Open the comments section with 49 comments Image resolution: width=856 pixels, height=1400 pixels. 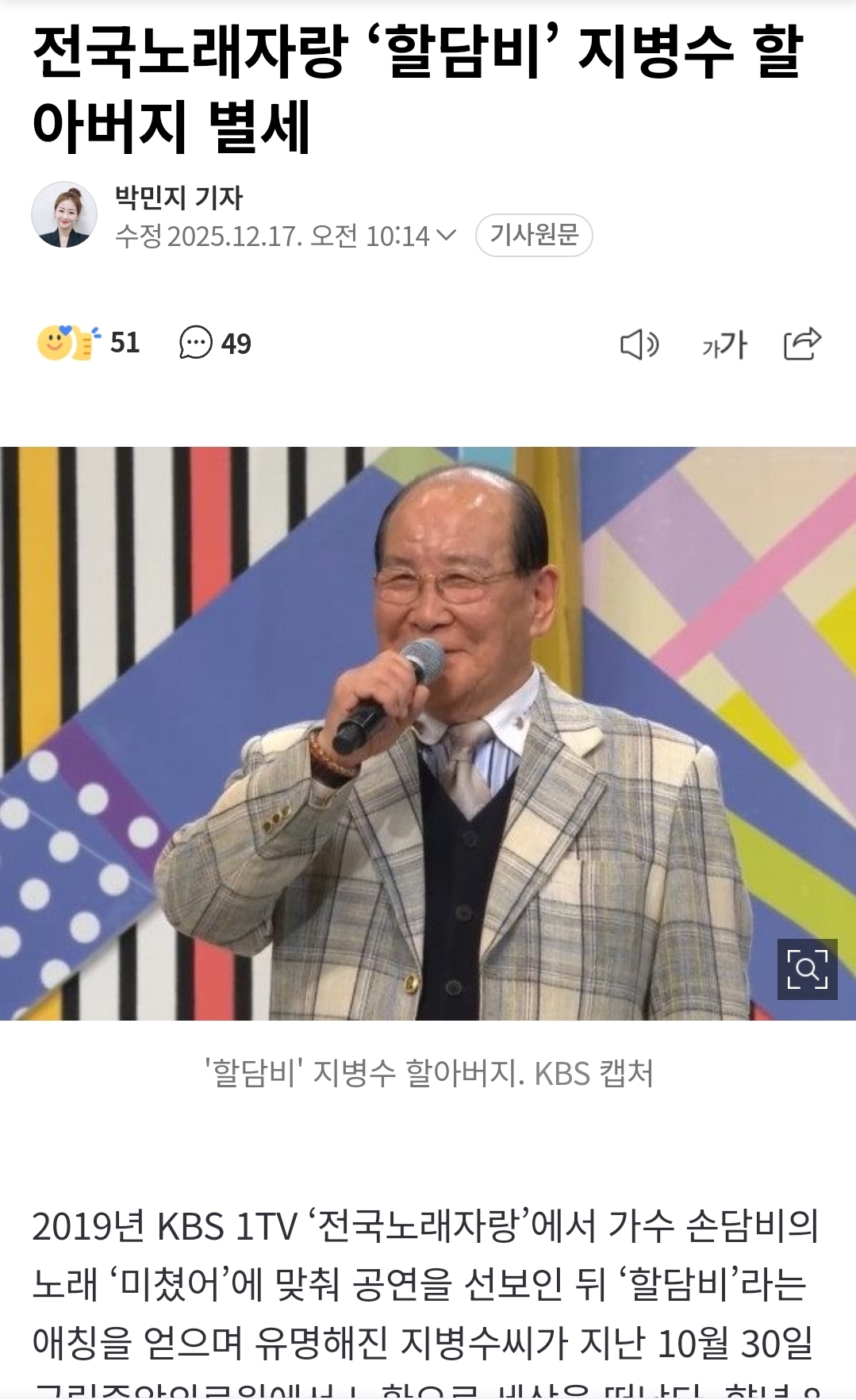pos(215,343)
